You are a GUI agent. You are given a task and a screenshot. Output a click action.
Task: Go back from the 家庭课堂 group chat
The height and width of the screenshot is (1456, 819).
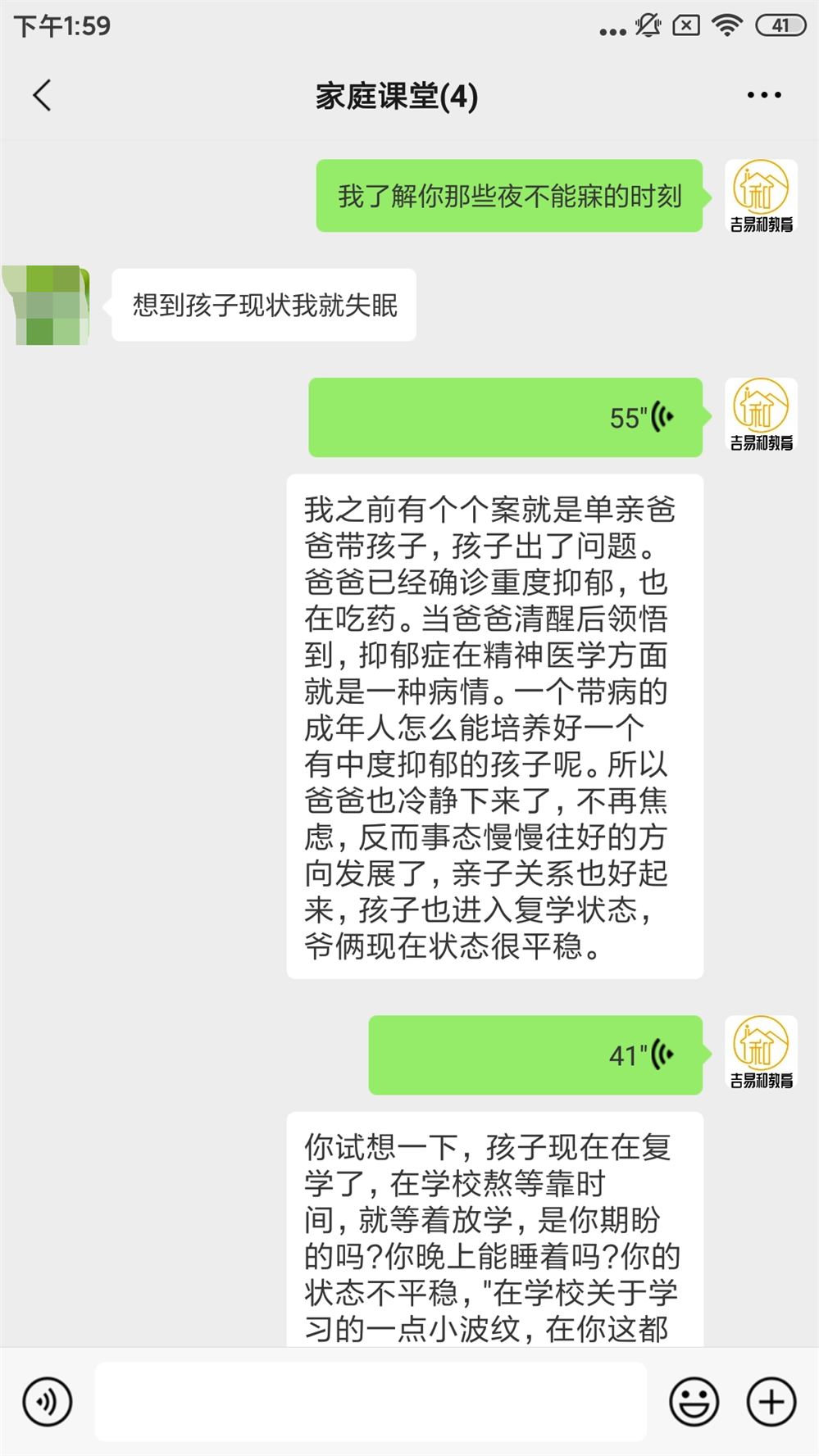(43, 95)
